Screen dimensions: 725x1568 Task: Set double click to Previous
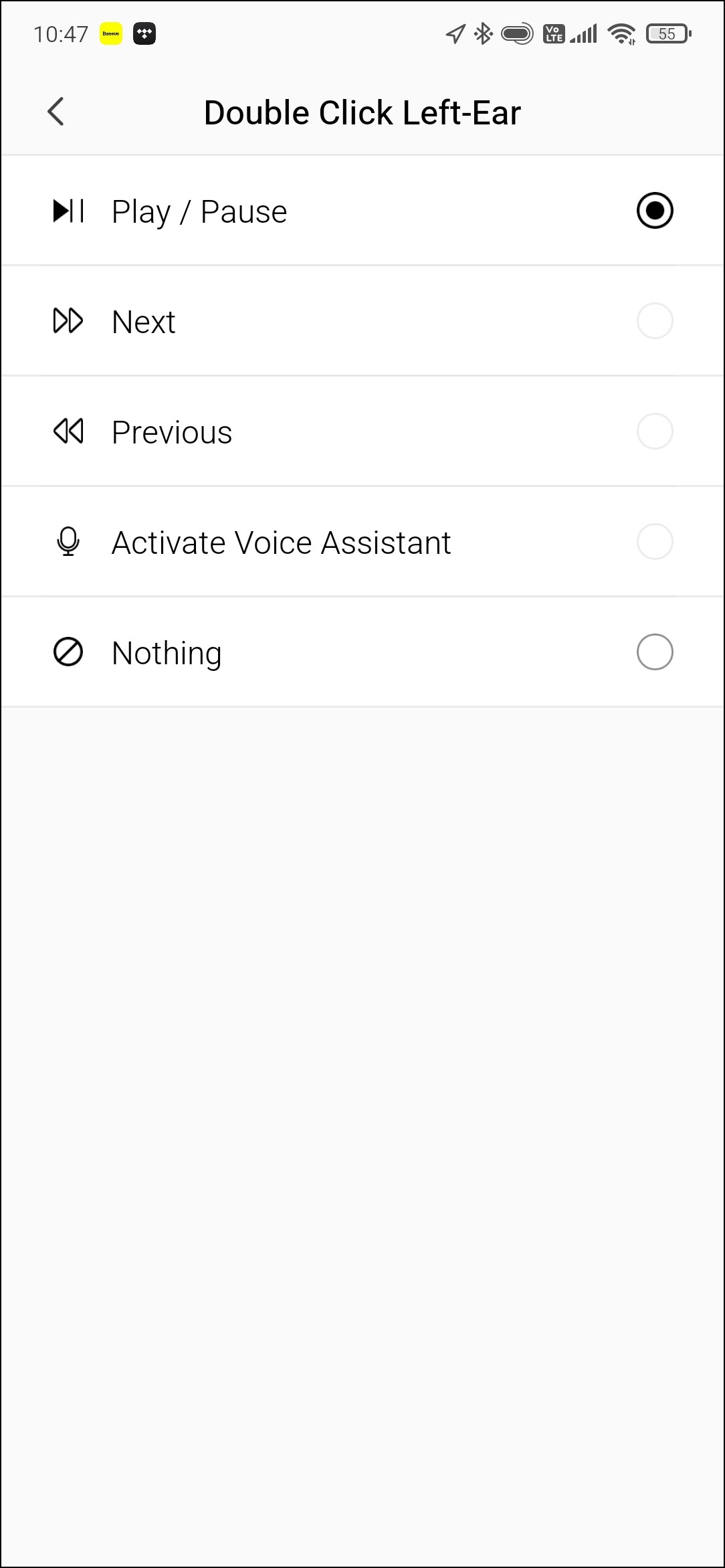coord(654,431)
